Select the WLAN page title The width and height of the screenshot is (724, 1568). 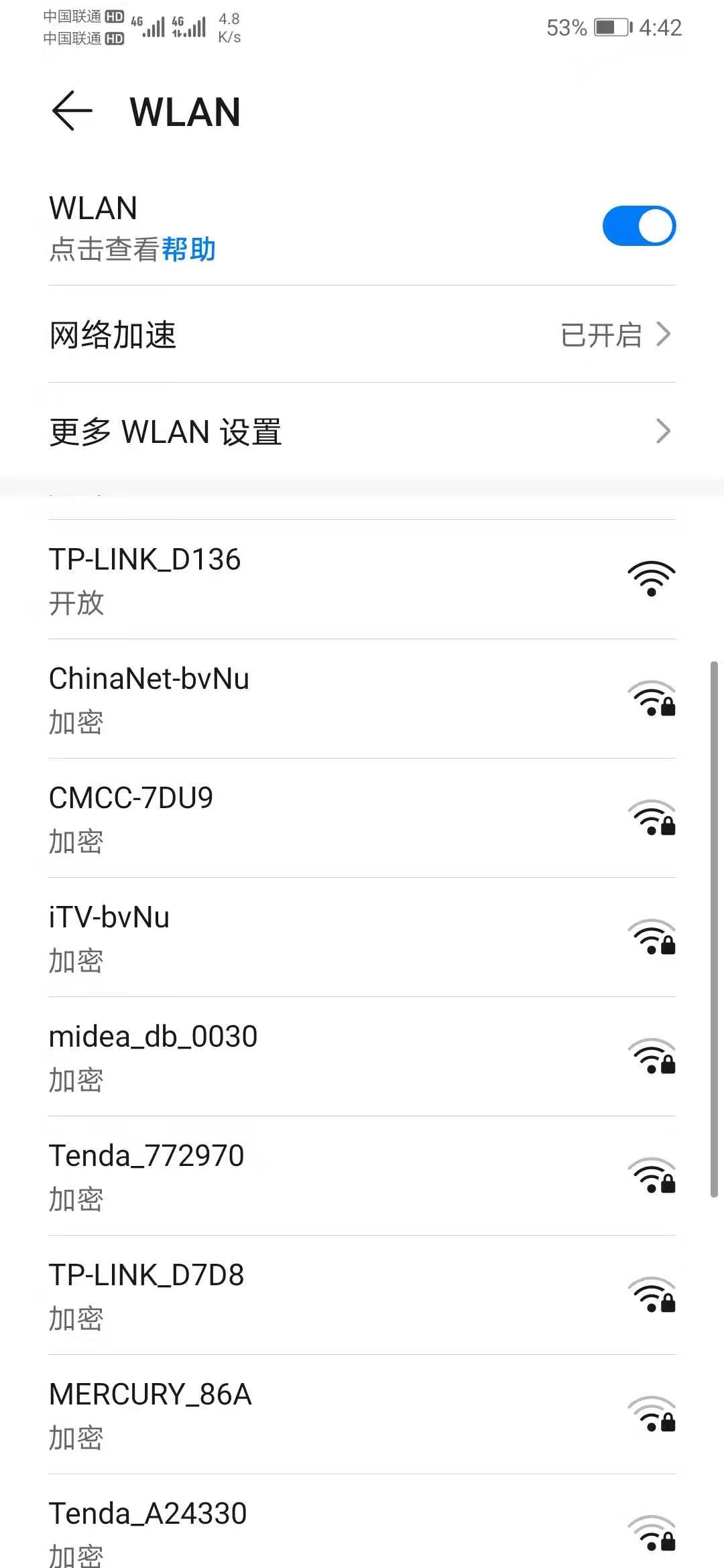click(184, 111)
